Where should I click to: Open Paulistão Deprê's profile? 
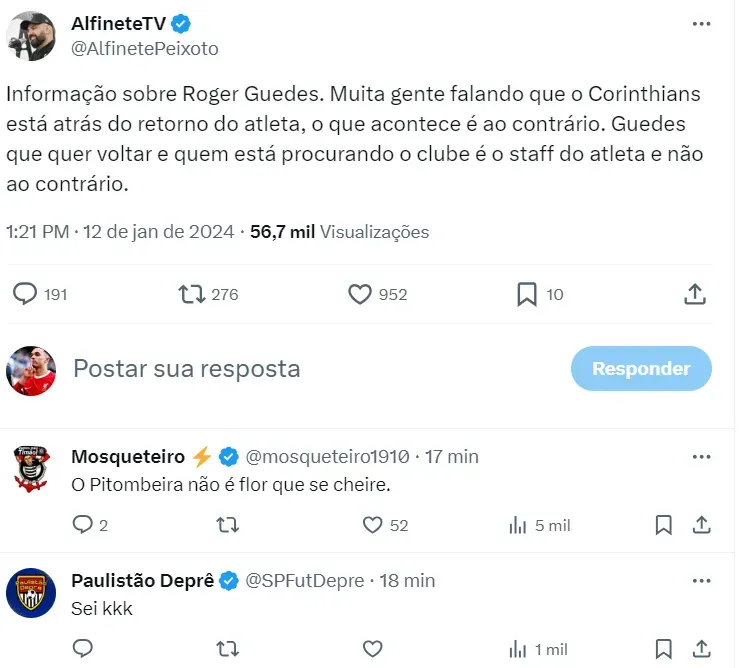point(31,592)
